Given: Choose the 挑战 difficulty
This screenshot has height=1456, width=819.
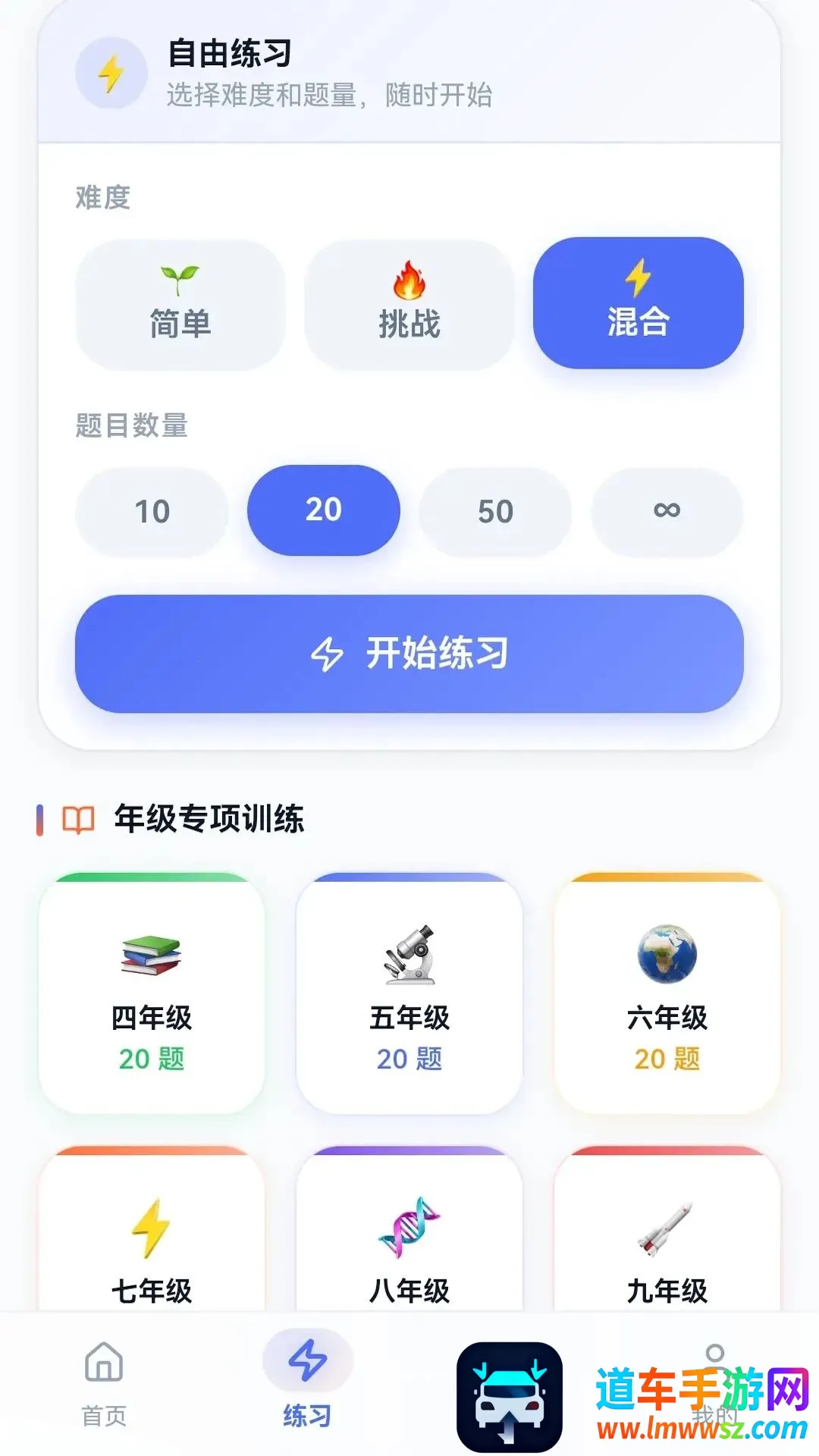Looking at the screenshot, I should coord(409,305).
